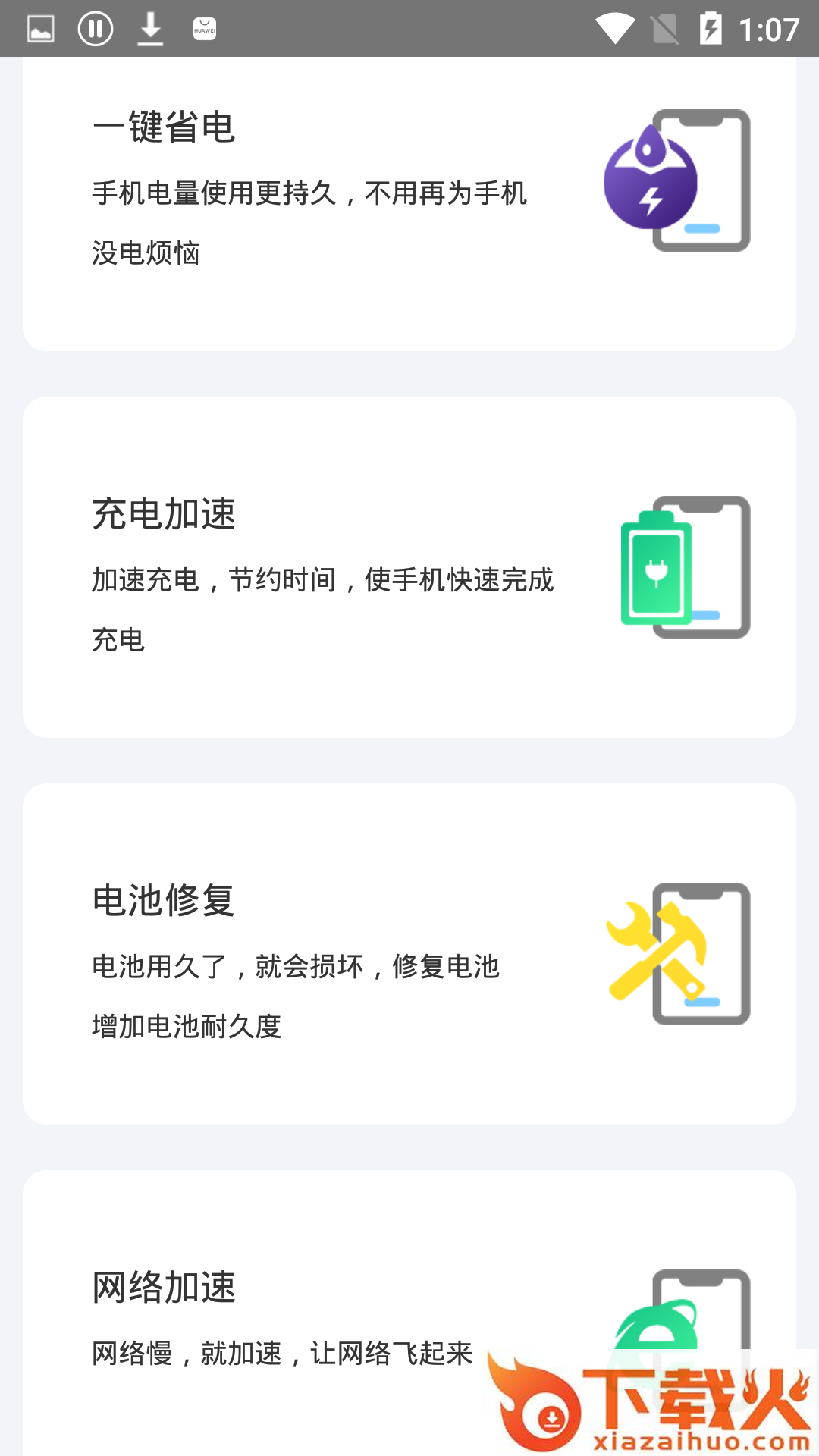Open the 一键省电 card
819x1456 pixels.
[x=409, y=203]
